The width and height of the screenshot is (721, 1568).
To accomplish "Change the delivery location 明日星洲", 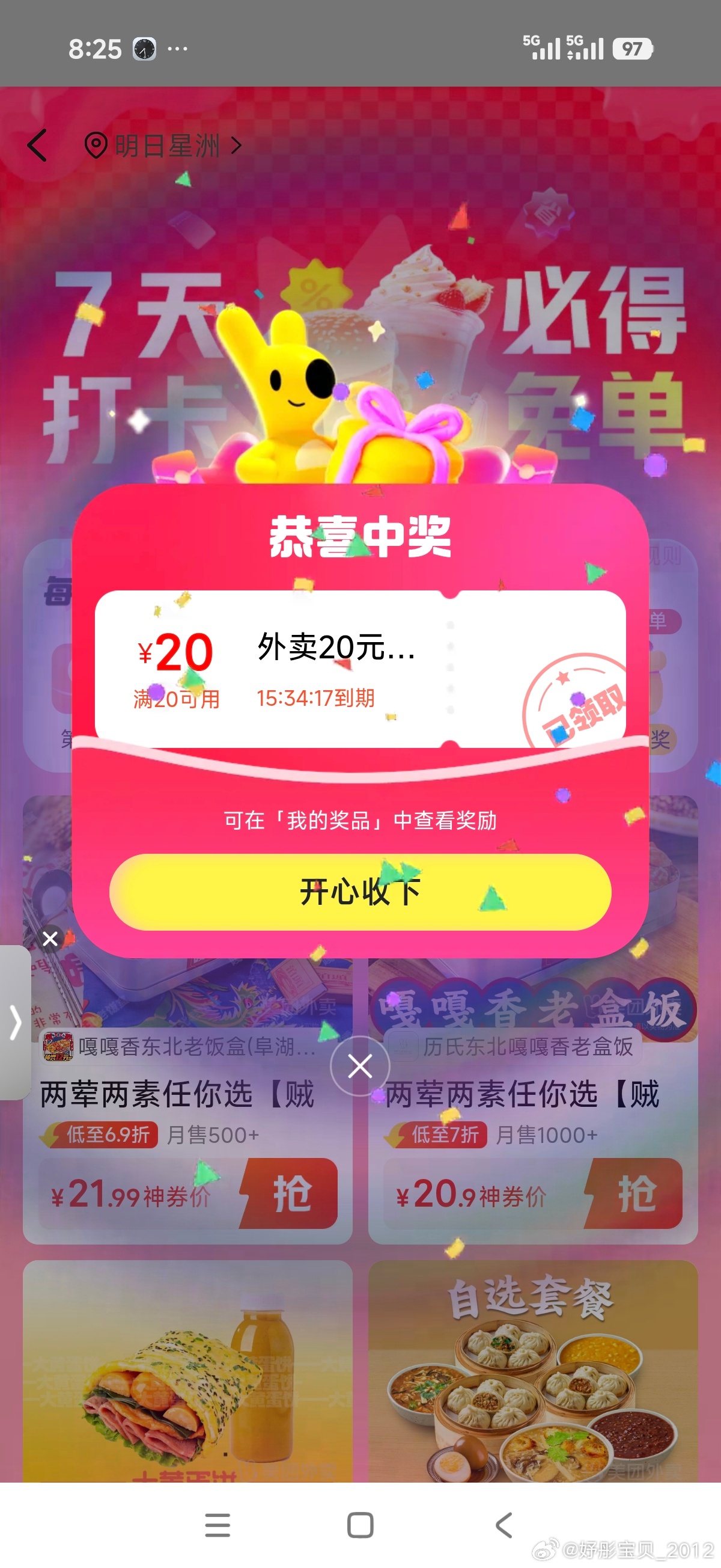I will 163,145.
